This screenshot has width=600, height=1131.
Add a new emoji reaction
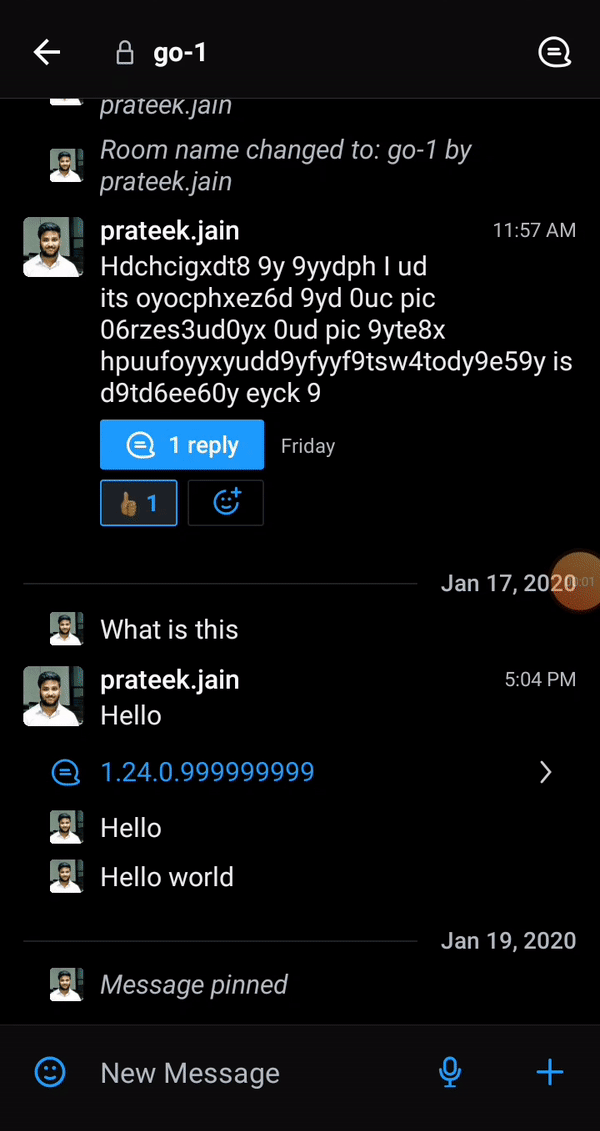[x=226, y=503]
